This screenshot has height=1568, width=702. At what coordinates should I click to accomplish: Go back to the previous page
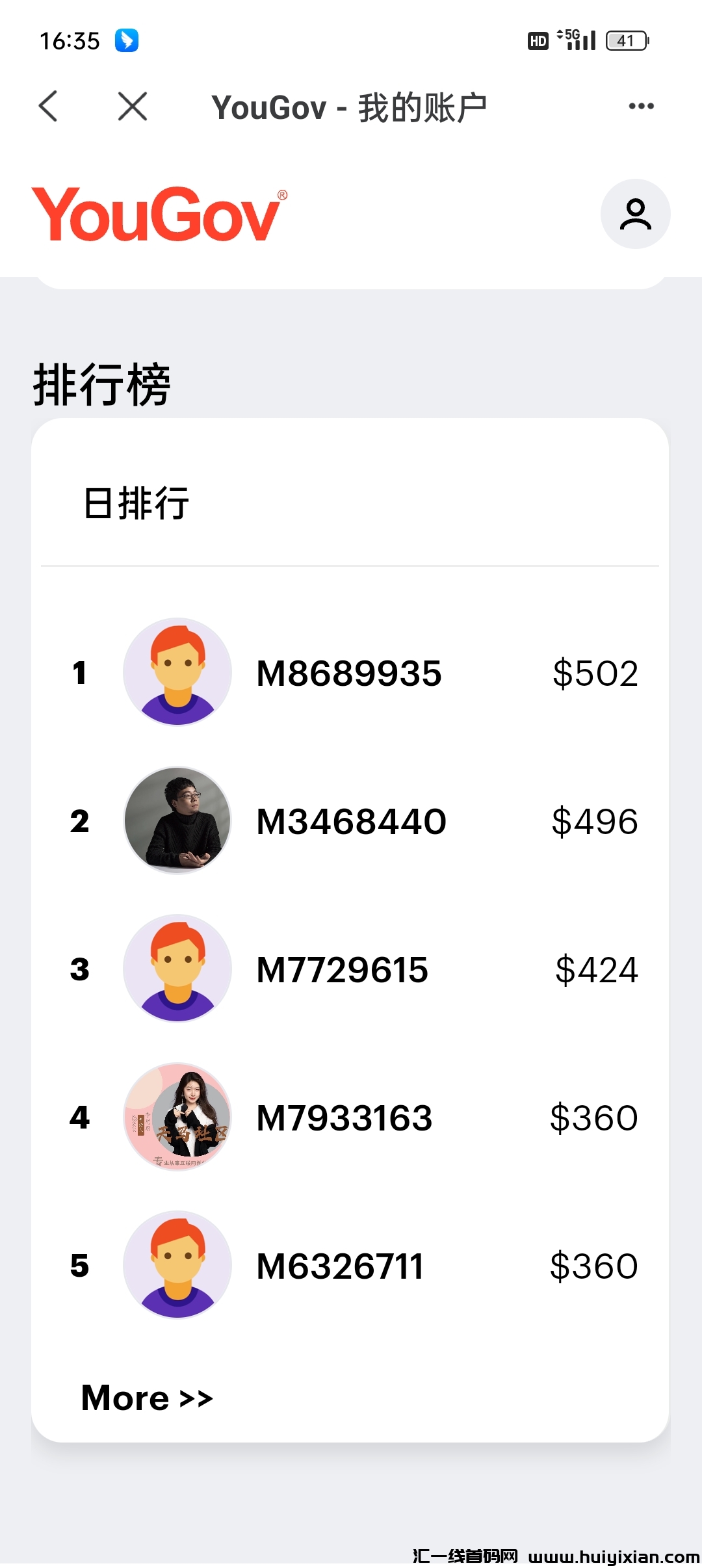point(49,106)
